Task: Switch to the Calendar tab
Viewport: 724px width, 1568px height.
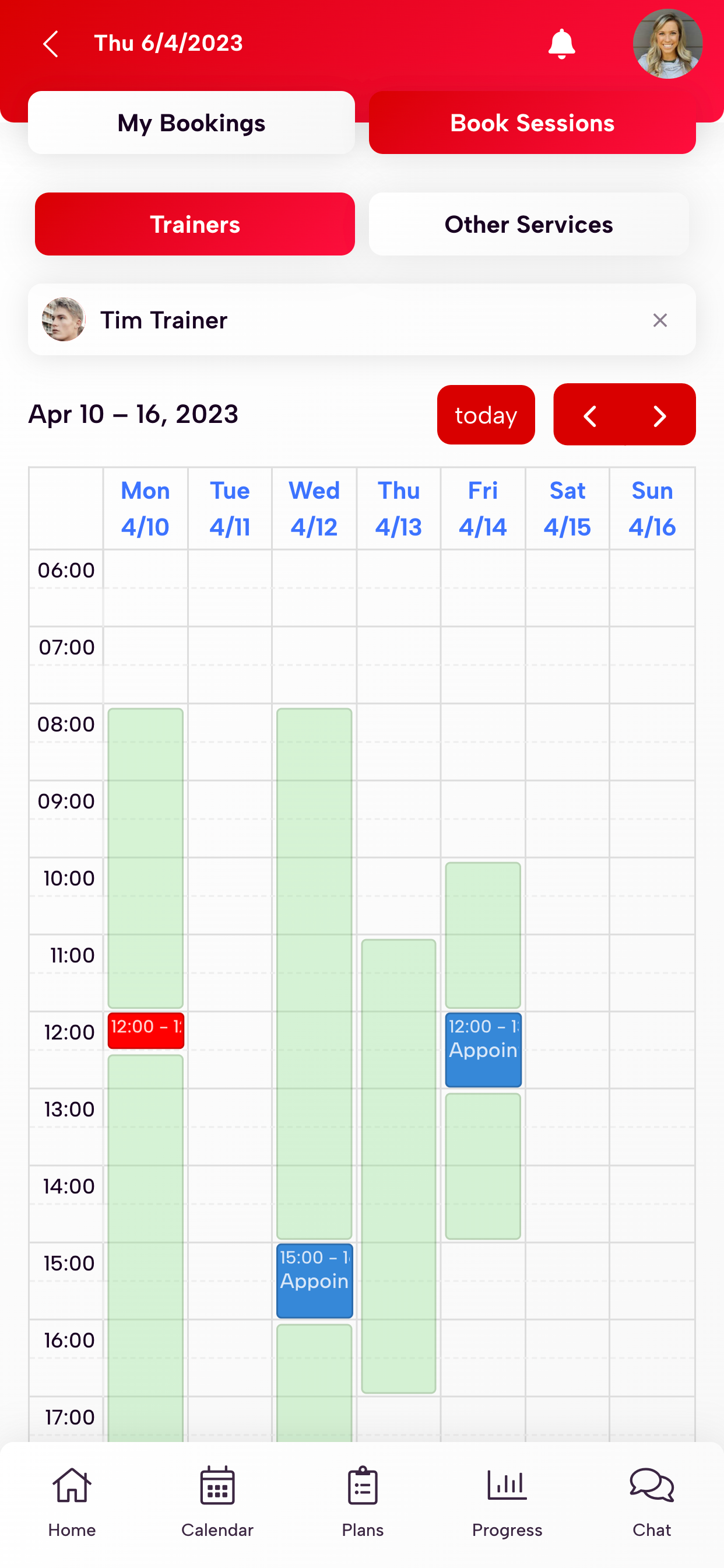Action: [x=217, y=1502]
